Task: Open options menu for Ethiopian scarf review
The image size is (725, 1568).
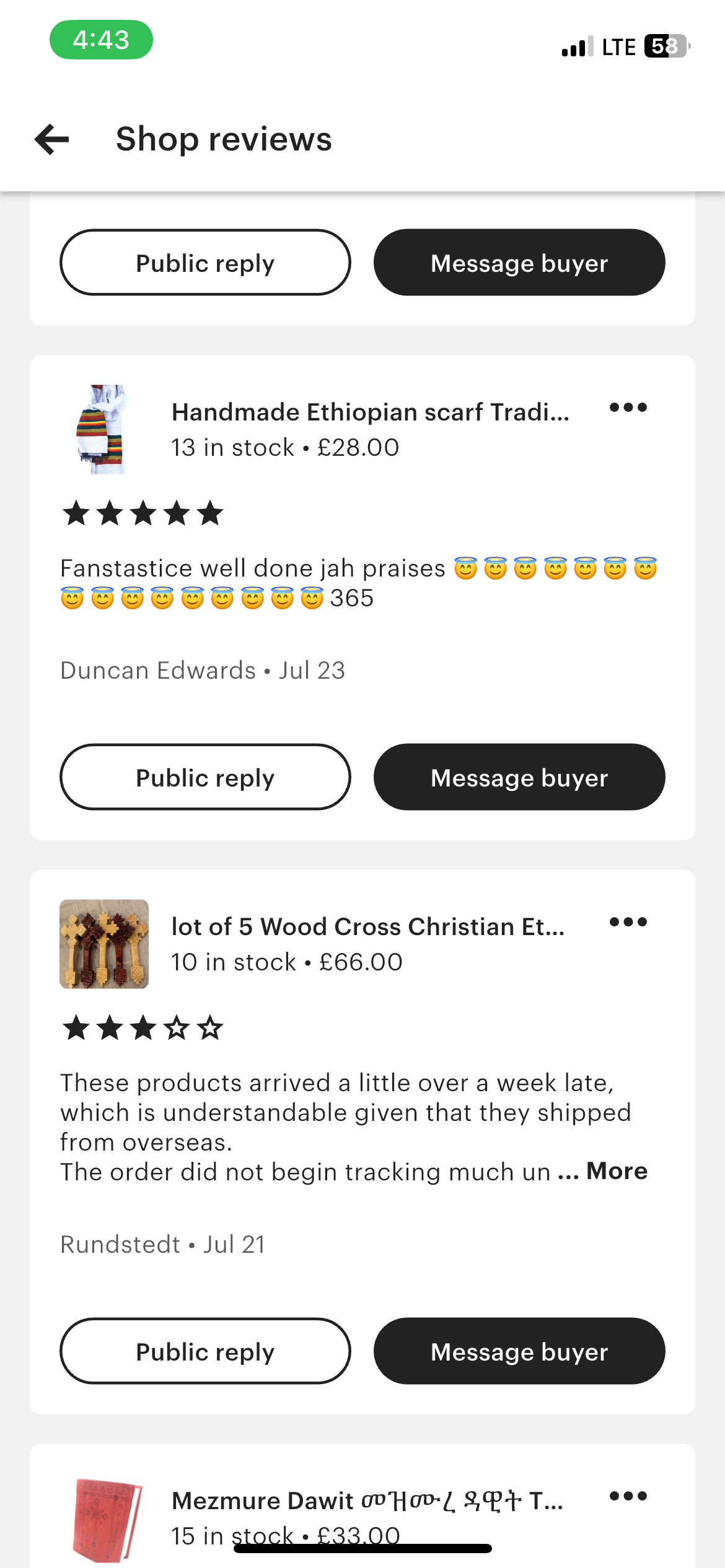Action: (628, 407)
